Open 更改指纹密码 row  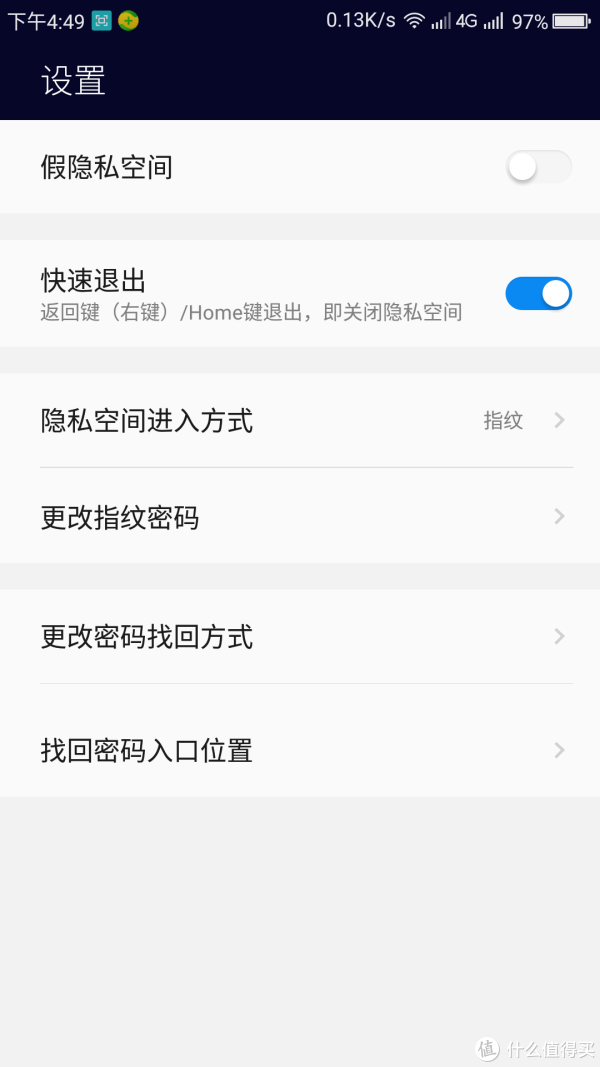click(x=300, y=517)
